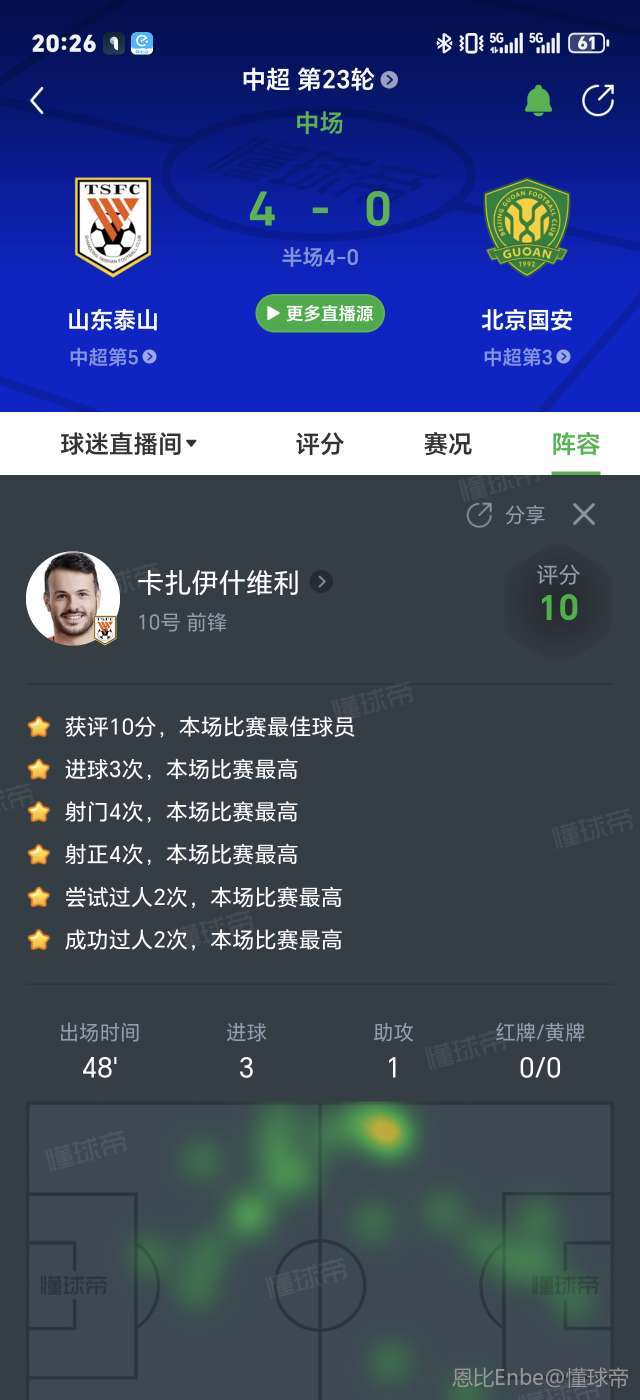Open the match notification bell
This screenshot has height=1400, width=640.
tap(538, 100)
